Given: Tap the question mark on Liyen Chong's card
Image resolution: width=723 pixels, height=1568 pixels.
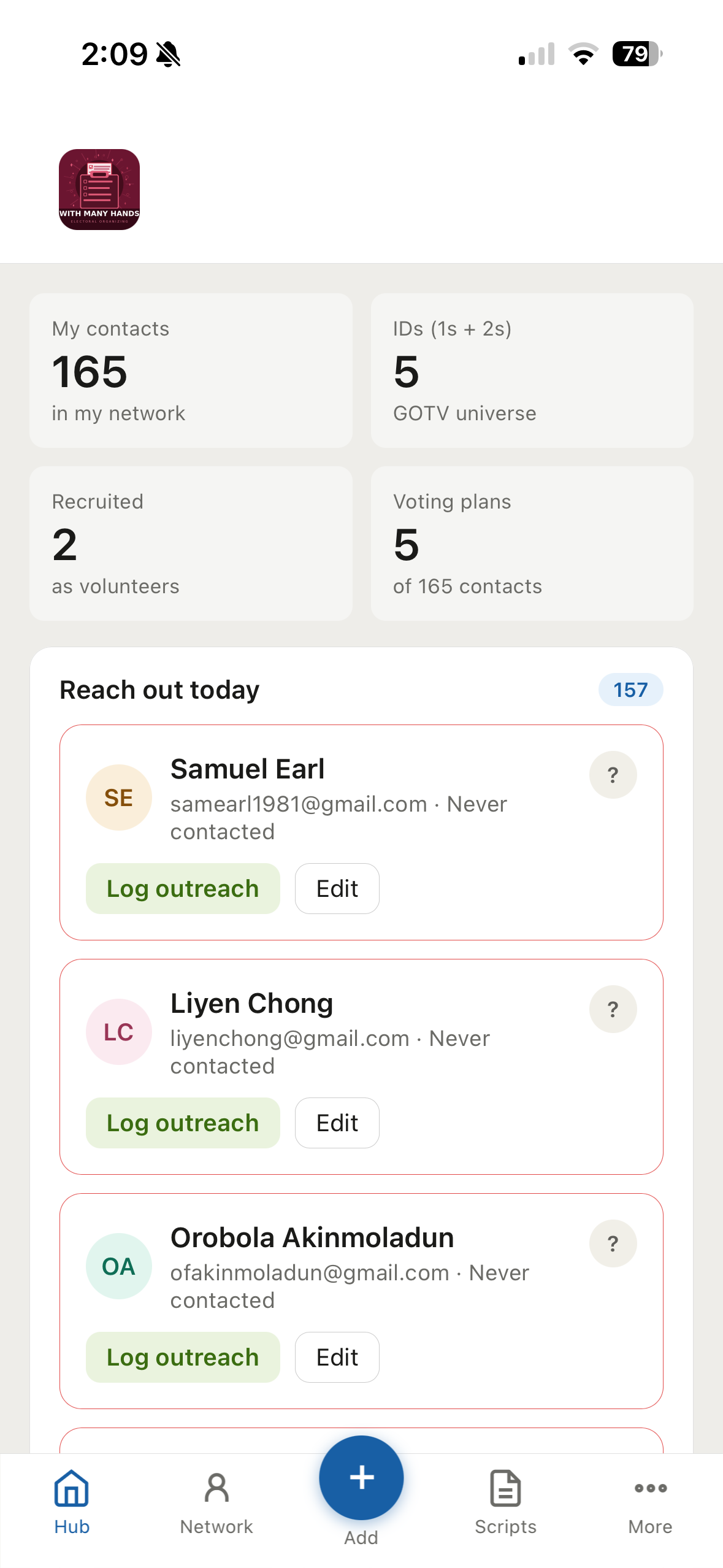Looking at the screenshot, I should (x=613, y=1009).
